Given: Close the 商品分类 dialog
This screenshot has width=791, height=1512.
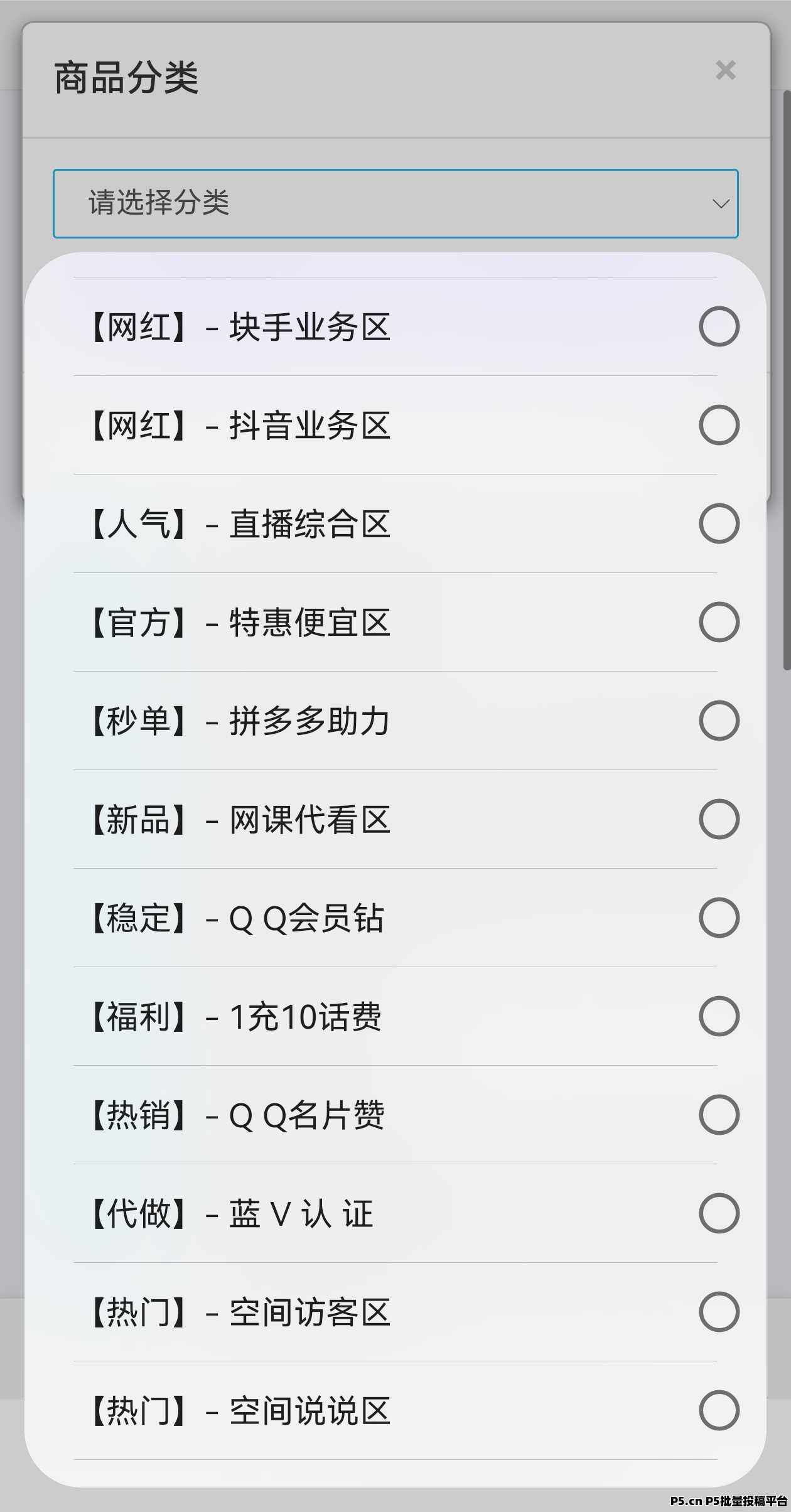Looking at the screenshot, I should [x=725, y=70].
